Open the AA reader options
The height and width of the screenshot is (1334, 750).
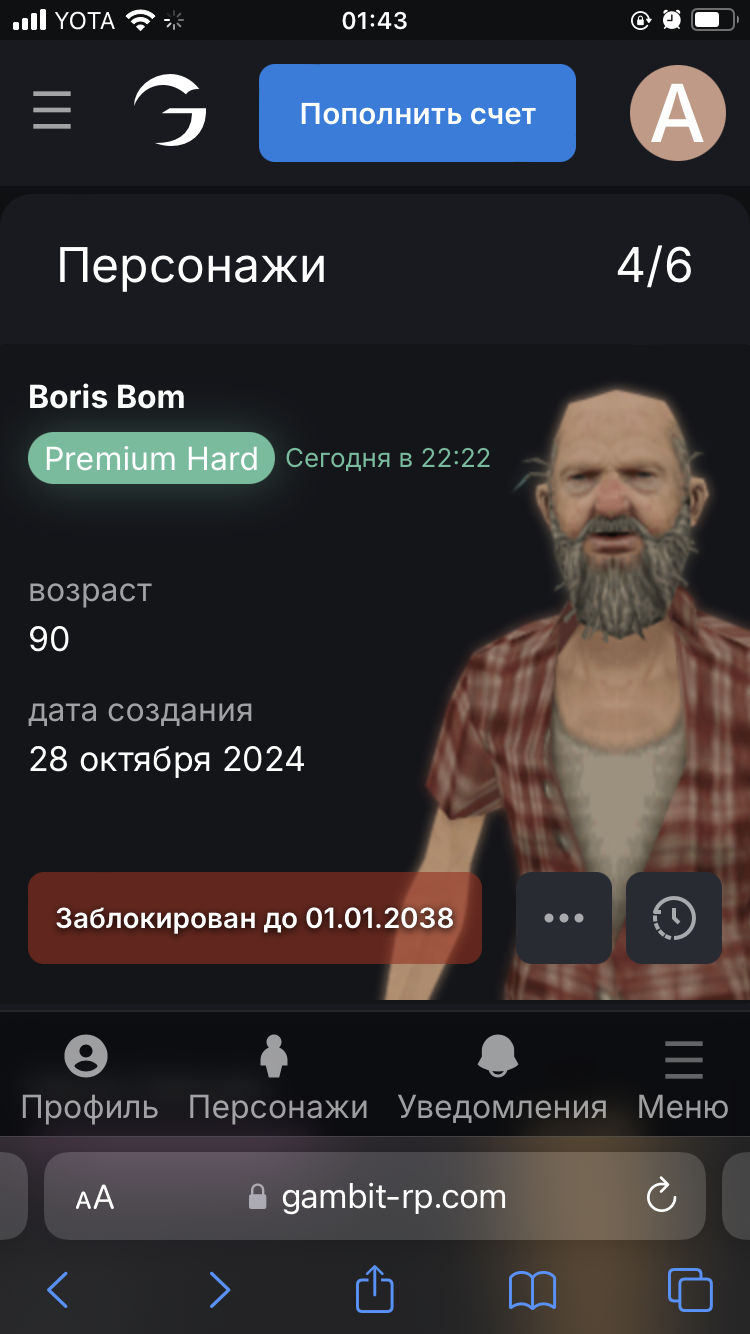[x=95, y=1197]
